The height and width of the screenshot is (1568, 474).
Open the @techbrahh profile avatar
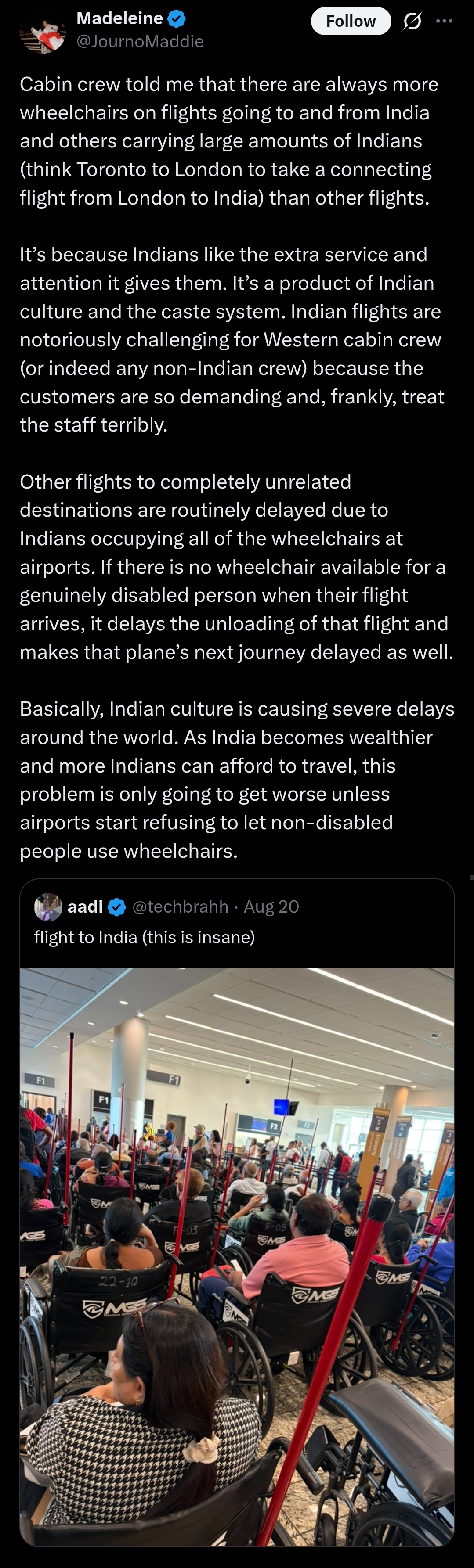coord(48,907)
